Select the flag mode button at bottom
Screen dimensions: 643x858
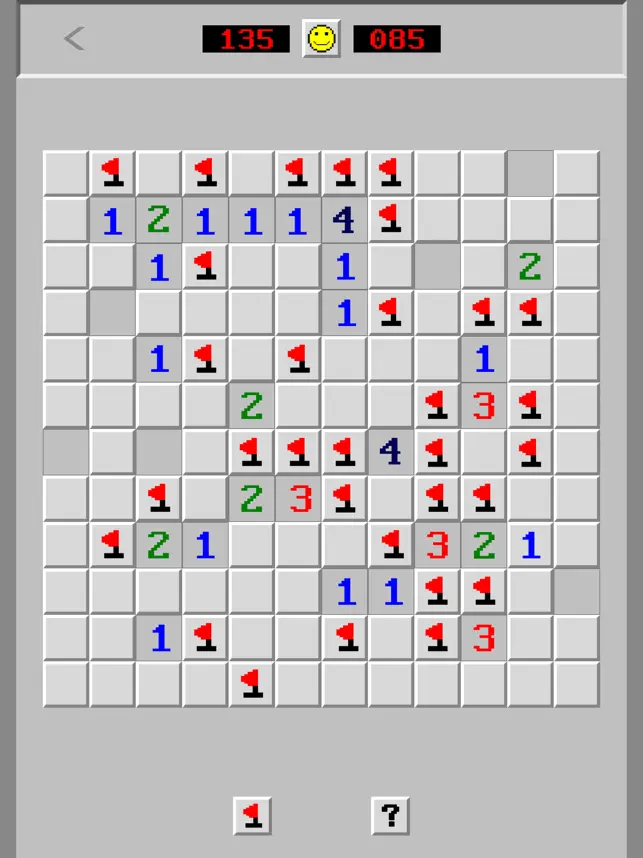(252, 815)
